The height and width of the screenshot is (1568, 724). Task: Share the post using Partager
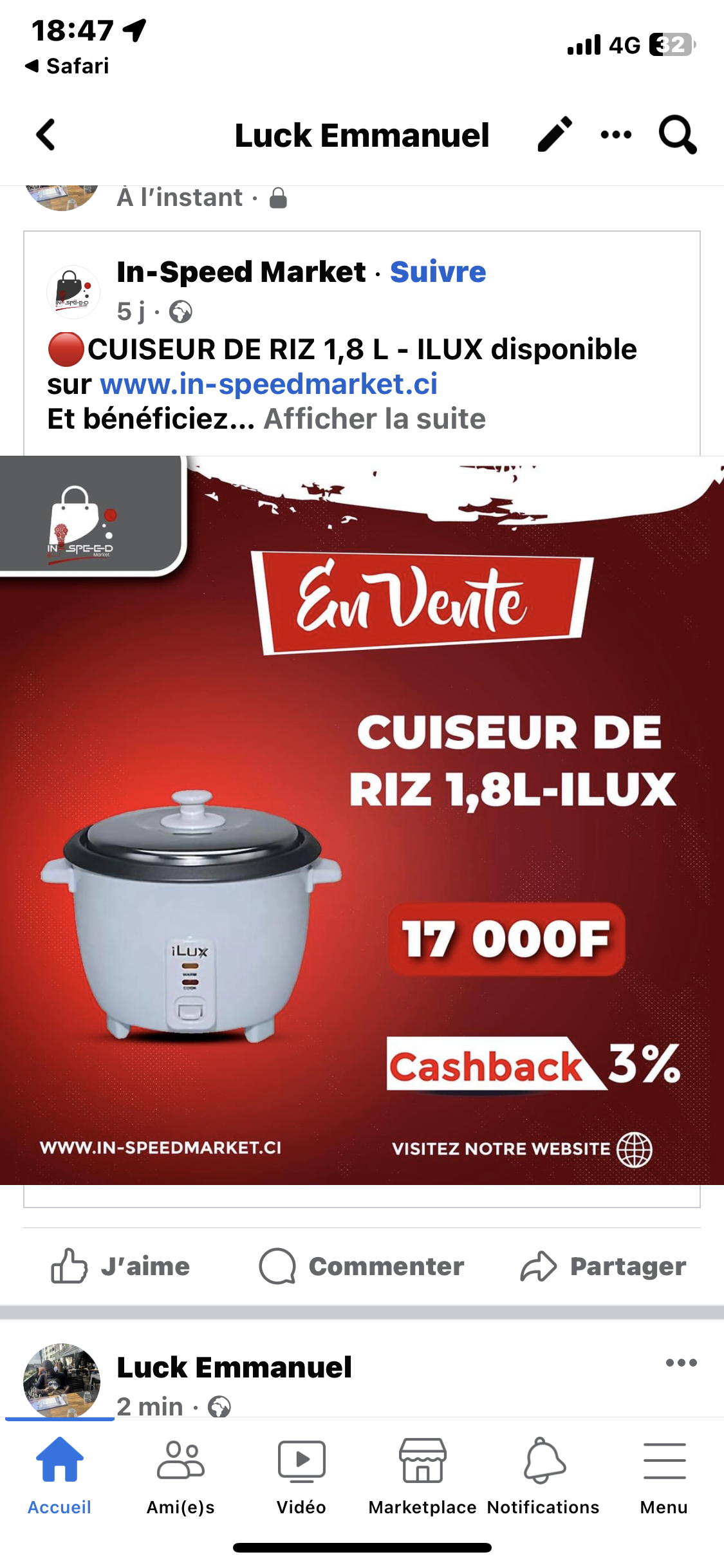click(x=603, y=1266)
